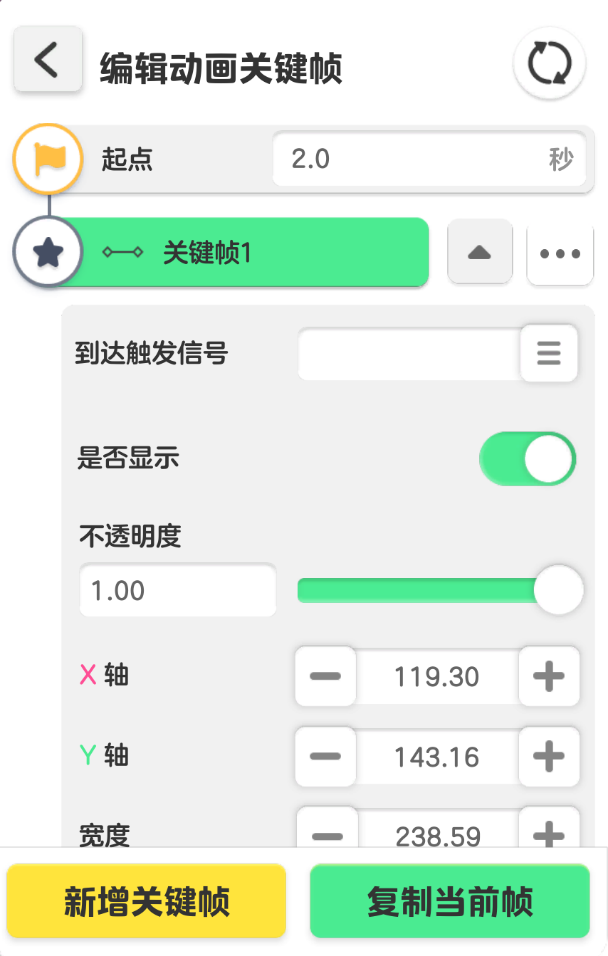The height and width of the screenshot is (956, 608).
Task: Open the 到达触发信号 signal list
Action: click(x=549, y=354)
